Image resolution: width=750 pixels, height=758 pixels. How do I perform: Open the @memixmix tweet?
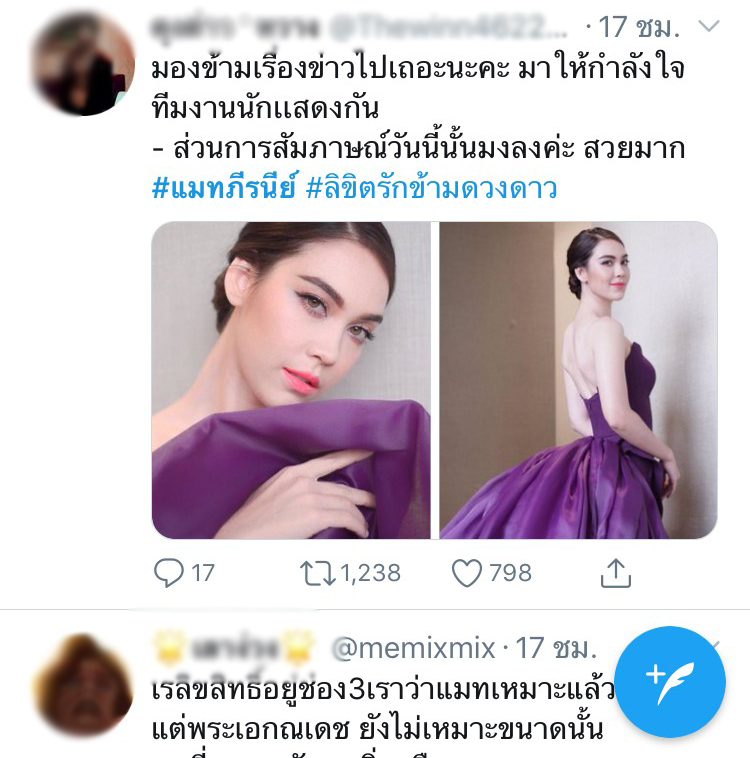[380, 718]
